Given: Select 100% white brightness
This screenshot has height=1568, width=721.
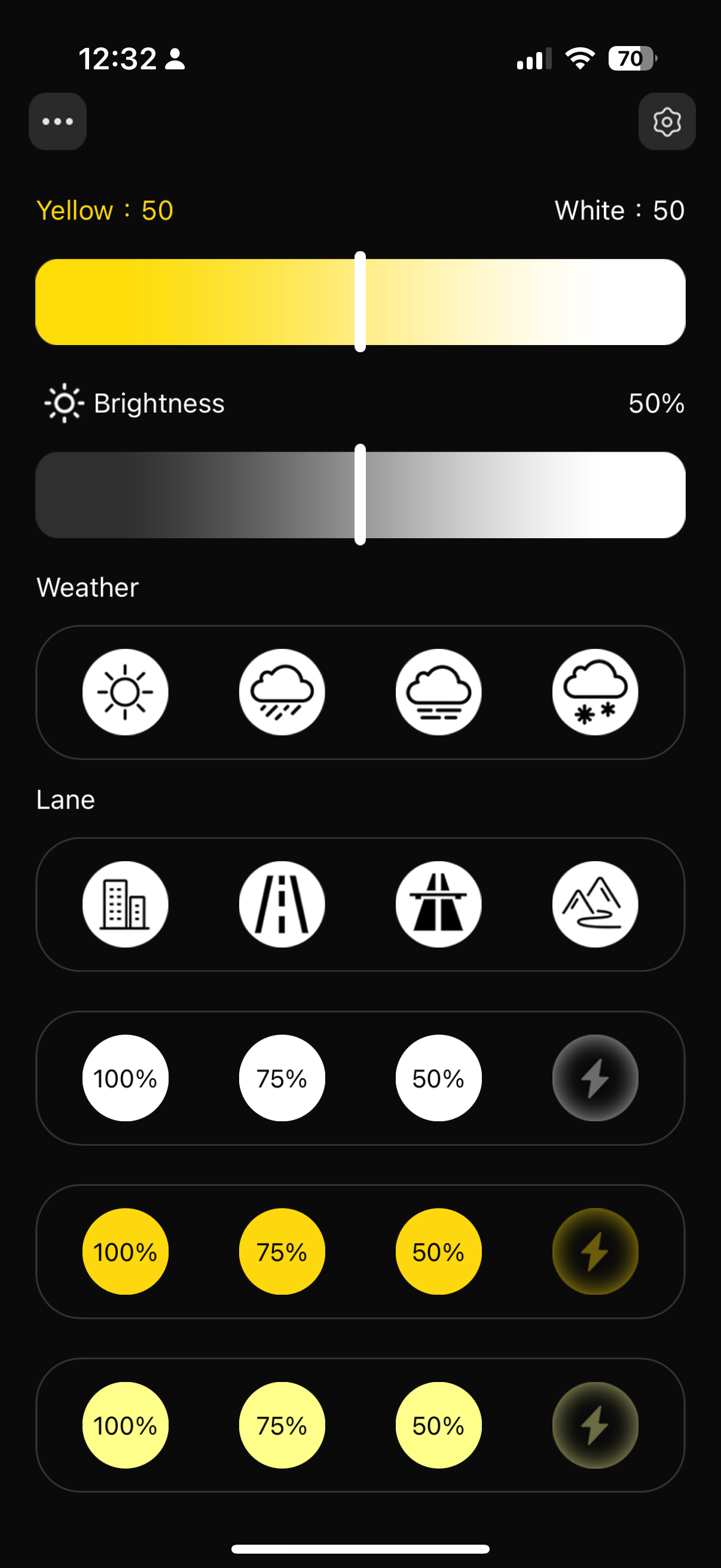Looking at the screenshot, I should (125, 1078).
